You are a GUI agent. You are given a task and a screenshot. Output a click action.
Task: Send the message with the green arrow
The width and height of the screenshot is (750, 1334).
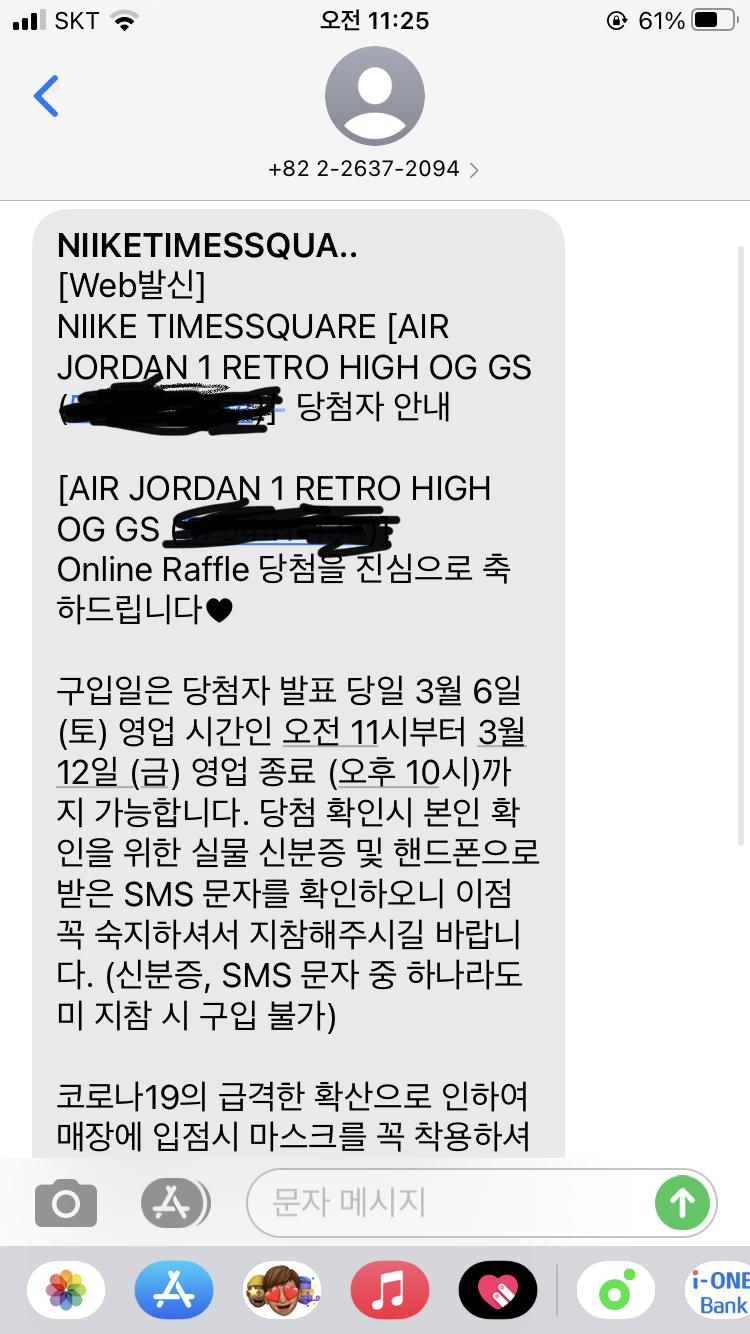pos(682,1203)
